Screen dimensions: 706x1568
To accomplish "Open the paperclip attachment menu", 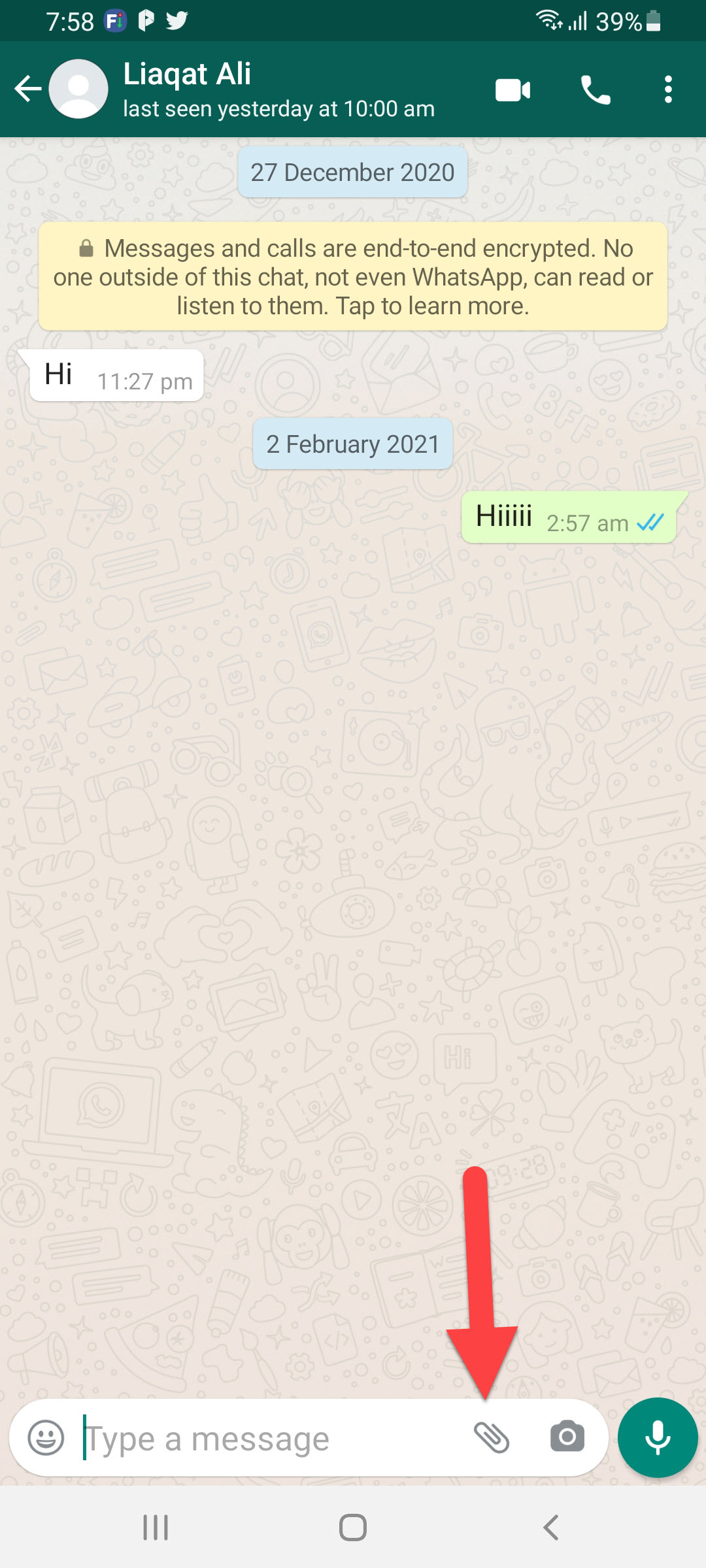I will point(492,1437).
